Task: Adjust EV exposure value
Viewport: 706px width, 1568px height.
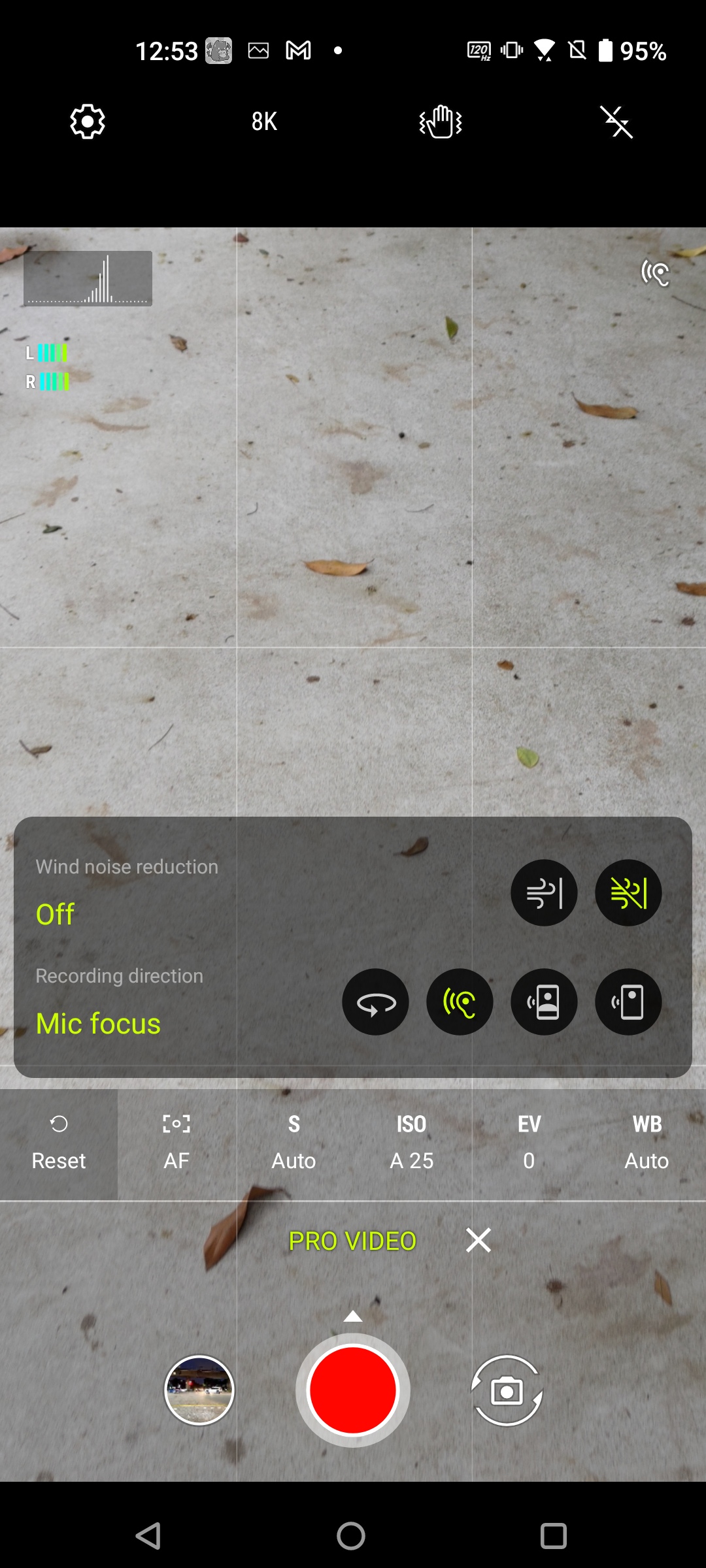Action: (x=529, y=1143)
